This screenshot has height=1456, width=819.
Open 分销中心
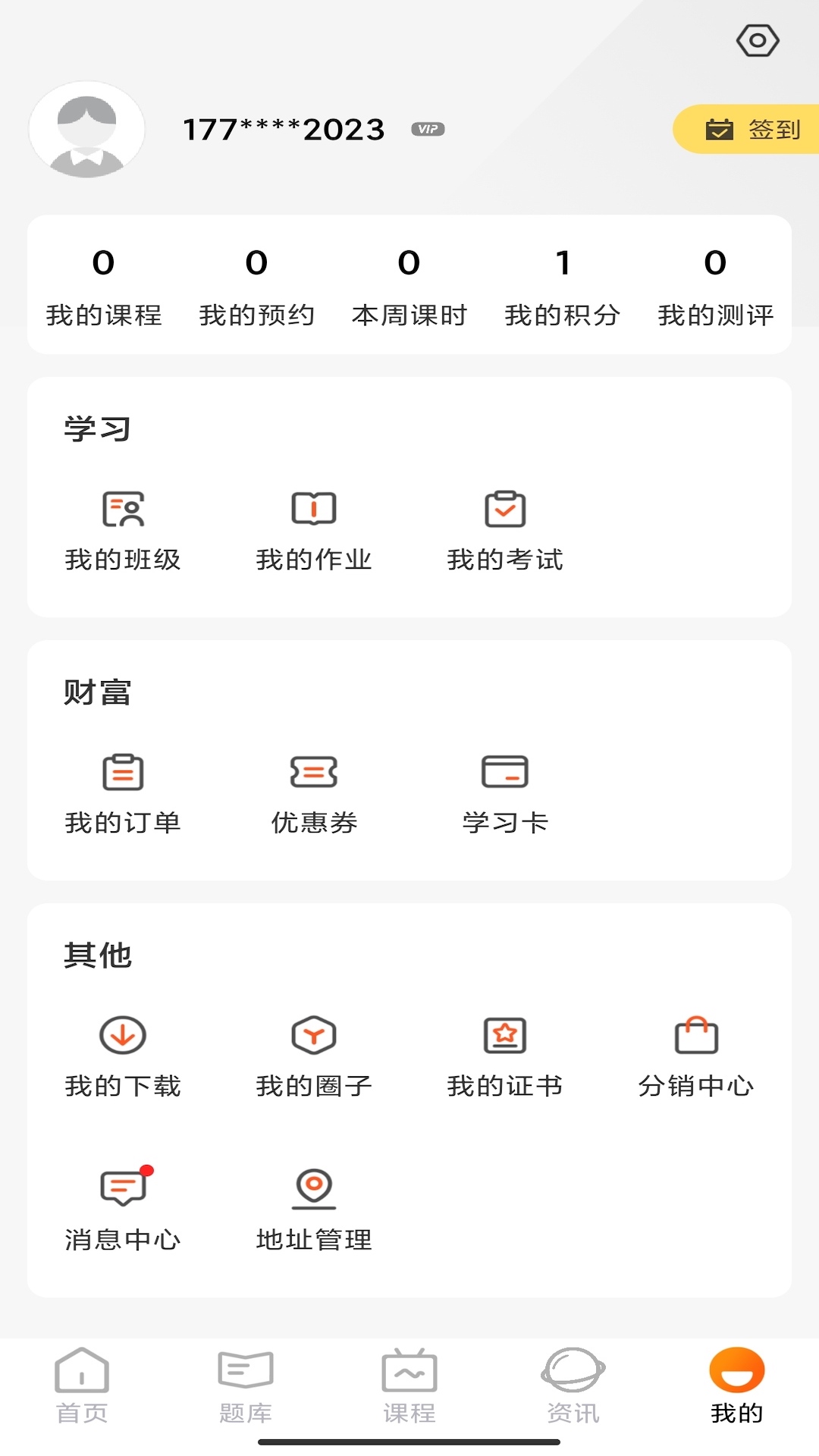696,1055
